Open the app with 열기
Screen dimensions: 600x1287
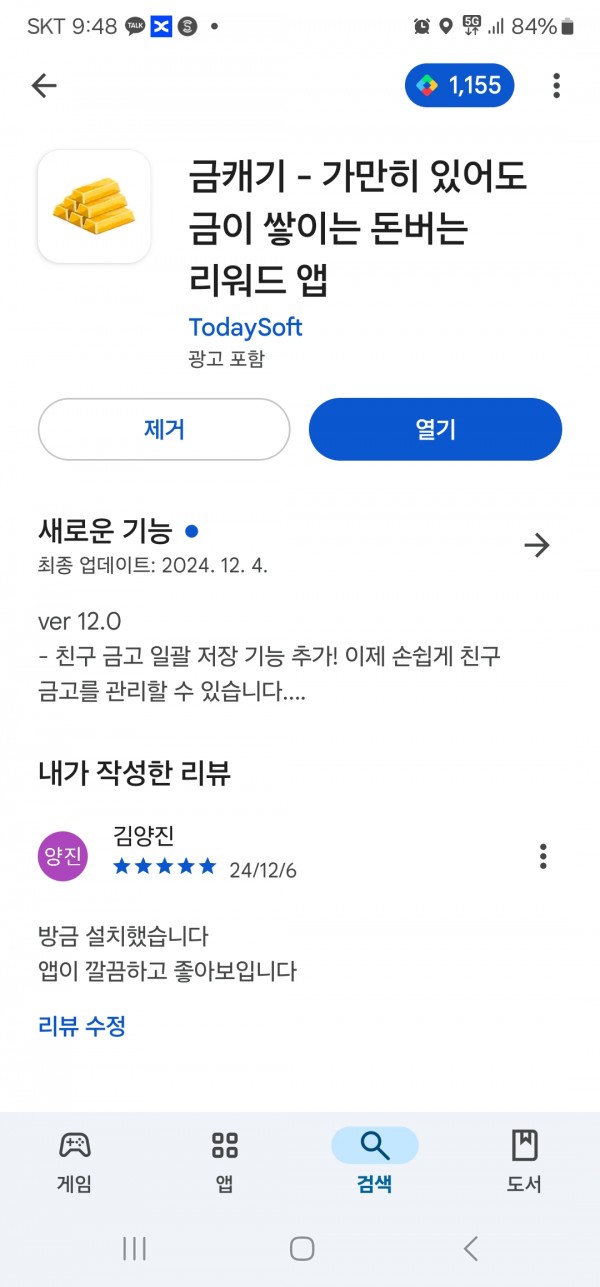click(435, 429)
